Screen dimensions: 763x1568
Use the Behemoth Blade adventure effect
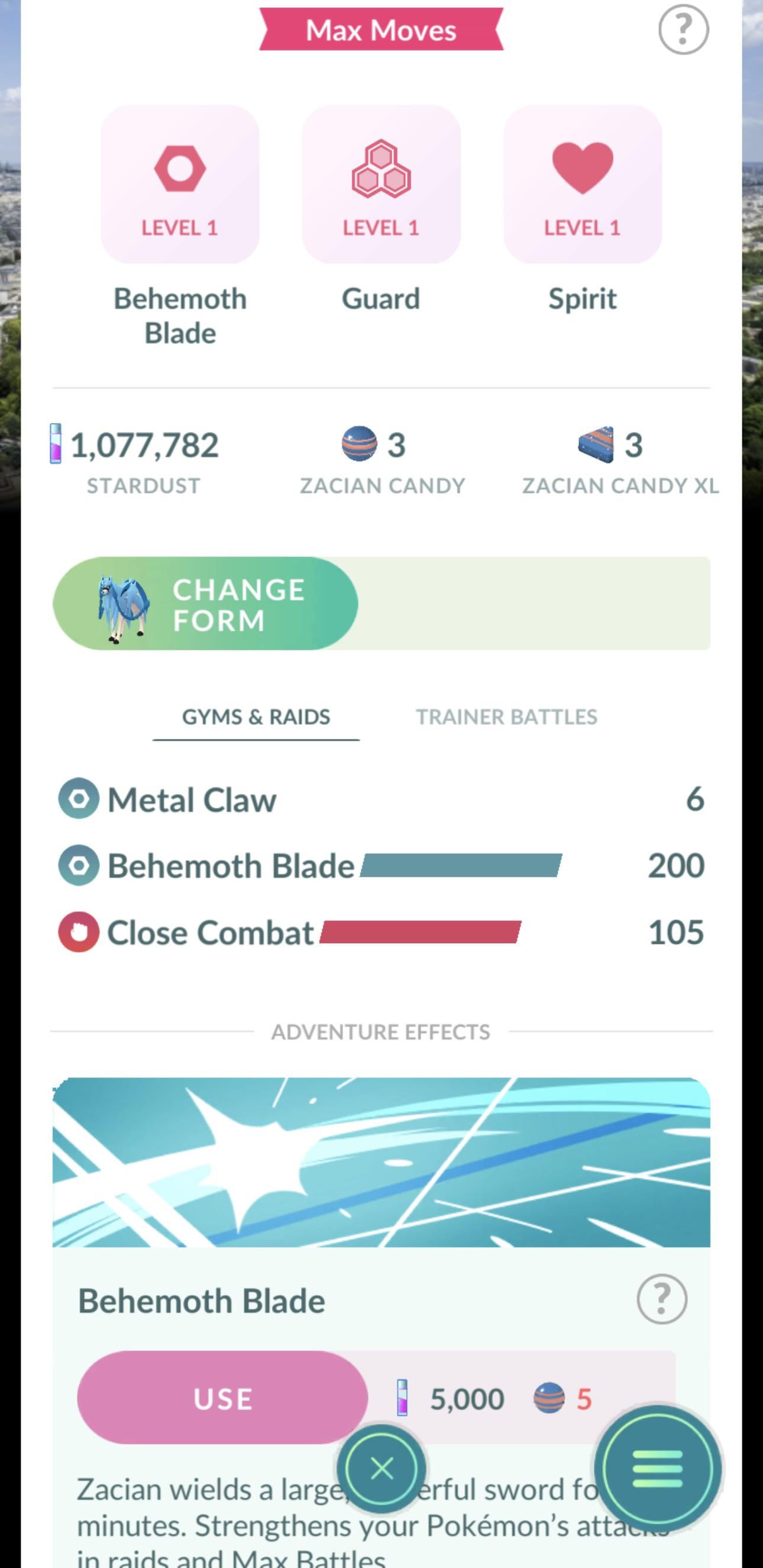[x=223, y=1399]
